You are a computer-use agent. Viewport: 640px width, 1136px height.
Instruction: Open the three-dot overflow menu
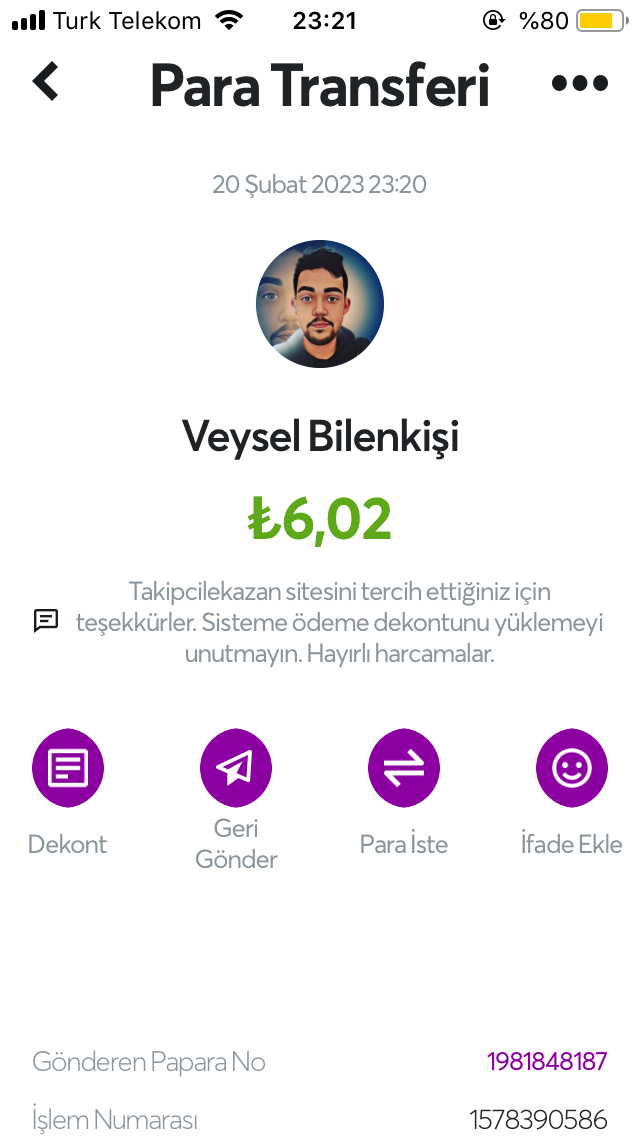580,84
